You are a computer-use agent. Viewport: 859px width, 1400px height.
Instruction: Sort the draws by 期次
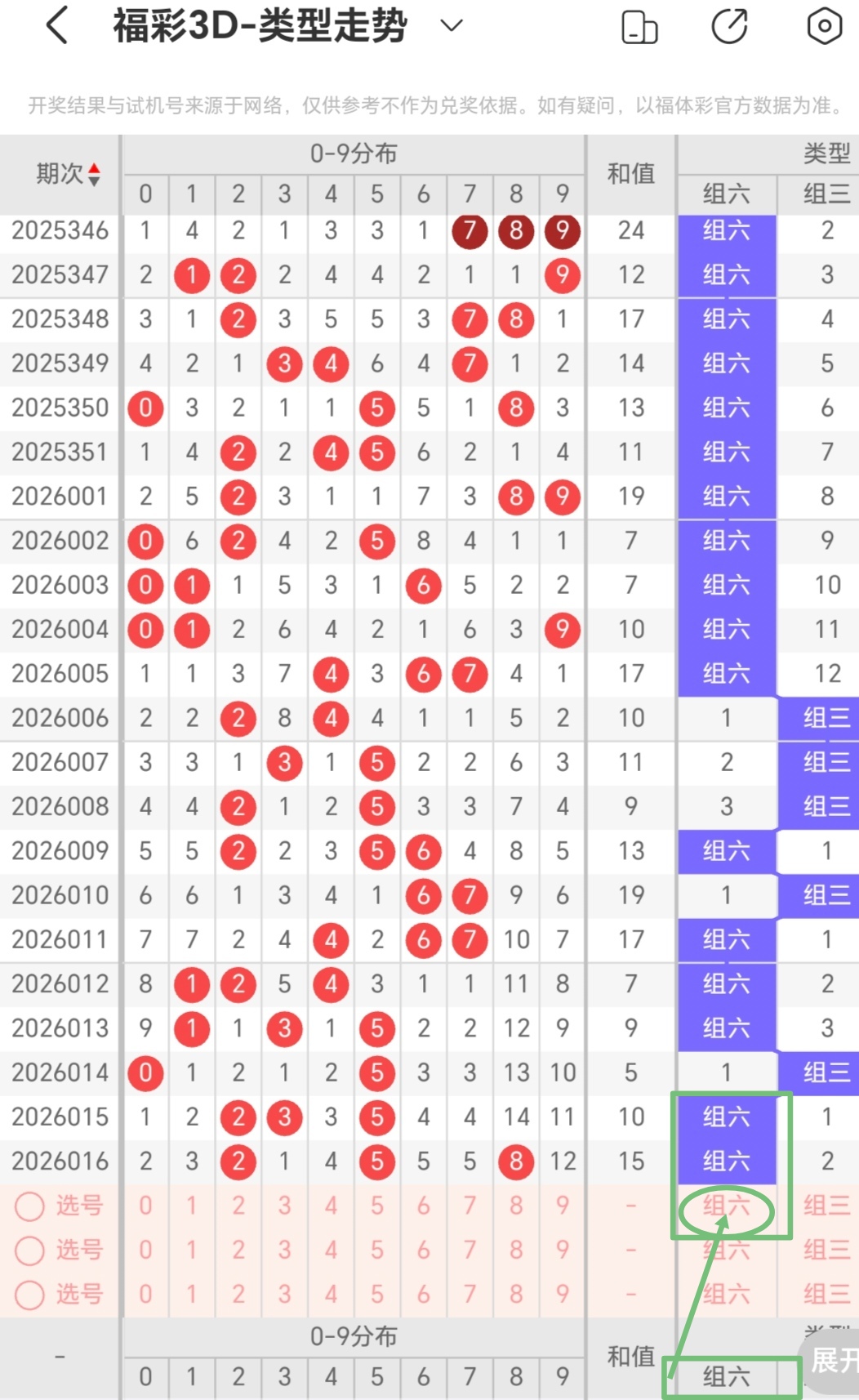click(69, 174)
